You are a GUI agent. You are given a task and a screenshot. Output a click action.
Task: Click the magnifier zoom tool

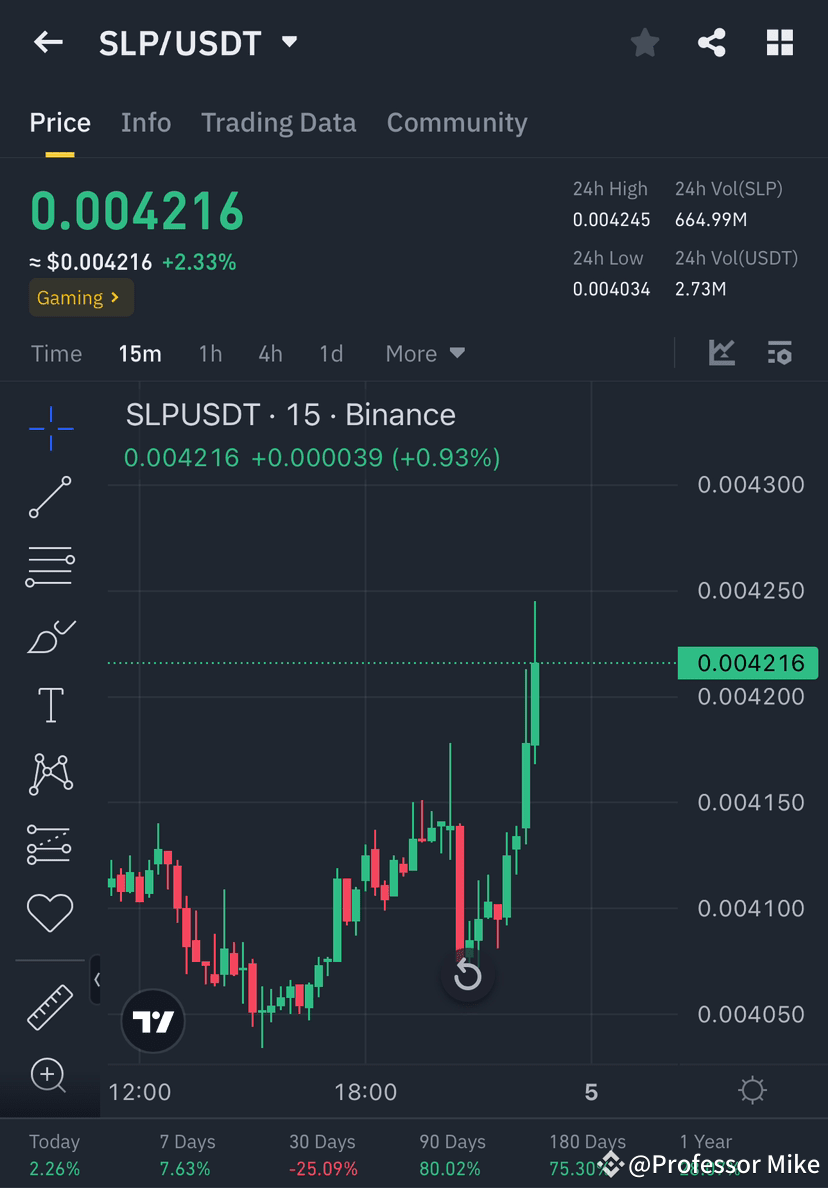tap(49, 1076)
